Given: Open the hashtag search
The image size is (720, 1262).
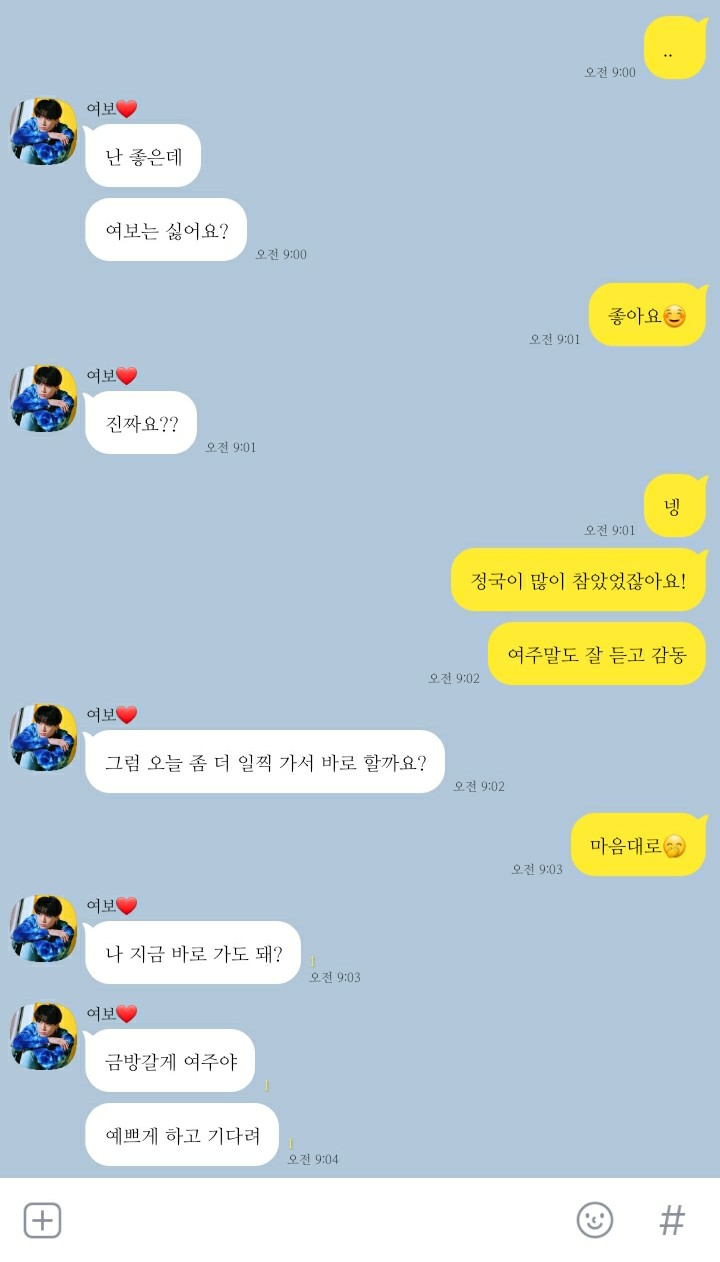Looking at the screenshot, I should pos(672,1220).
